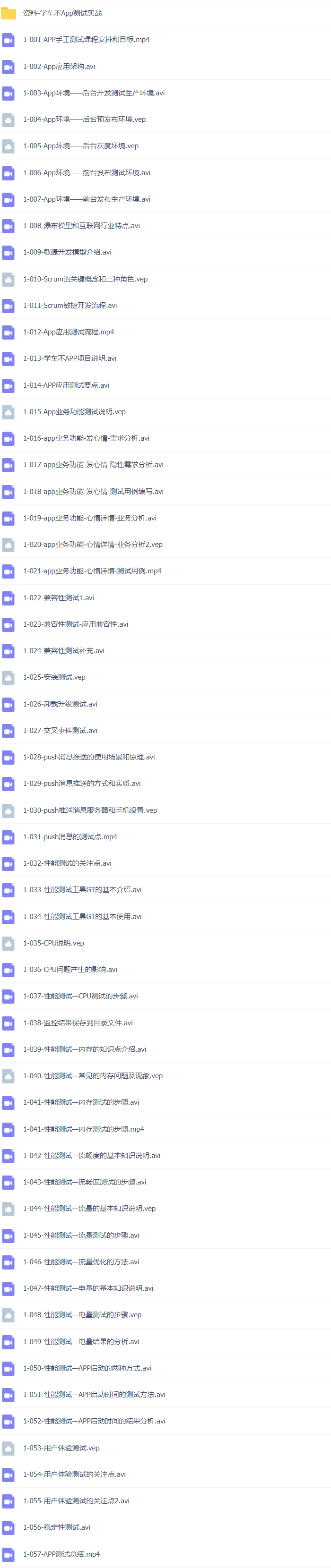This screenshot has width=331, height=1568.
Task: Play 1-057-APP测试总结.mp4
Action: pyautogui.click(x=61, y=1554)
